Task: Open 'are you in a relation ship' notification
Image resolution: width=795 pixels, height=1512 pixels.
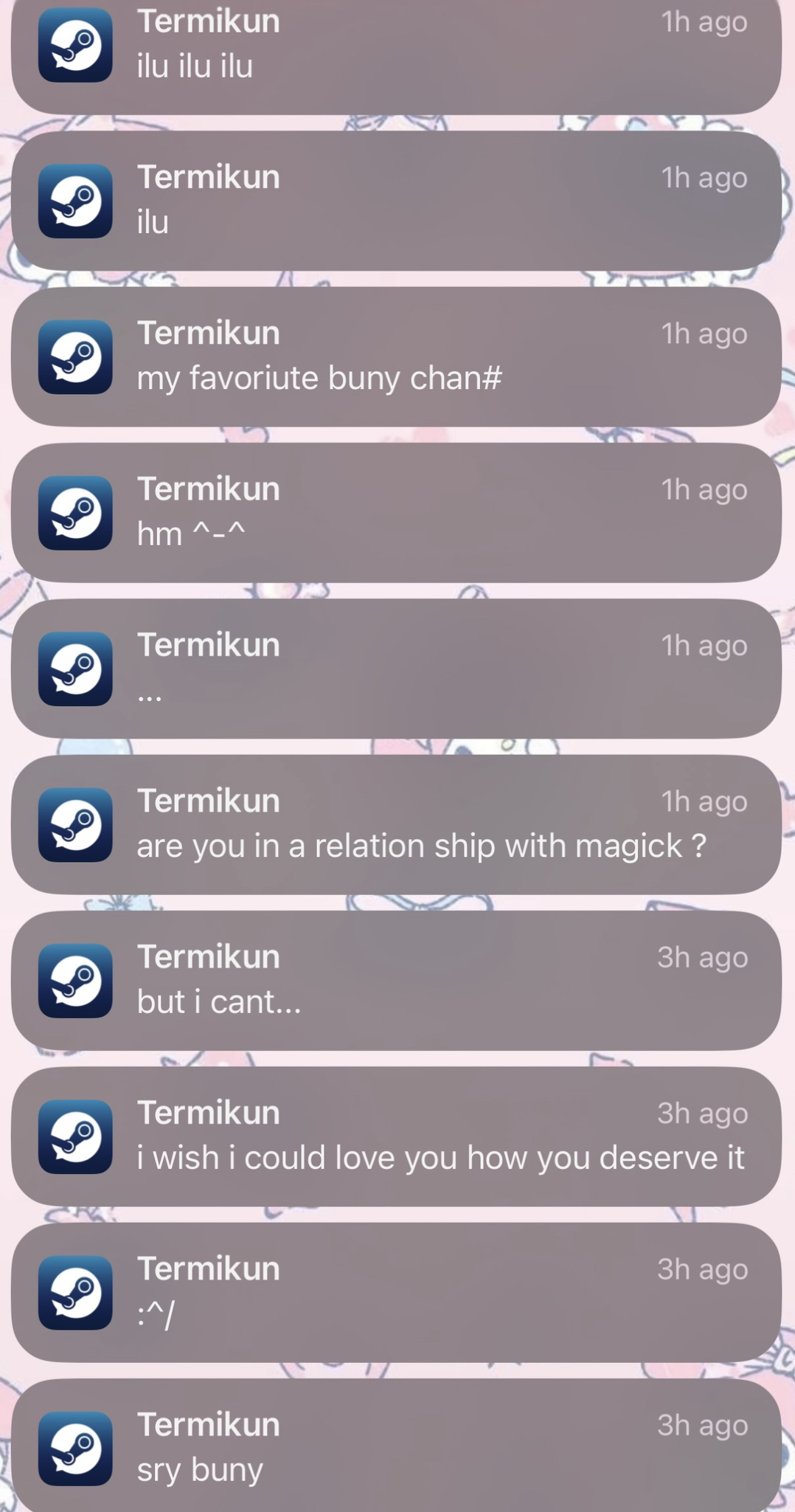Action: 396,824
